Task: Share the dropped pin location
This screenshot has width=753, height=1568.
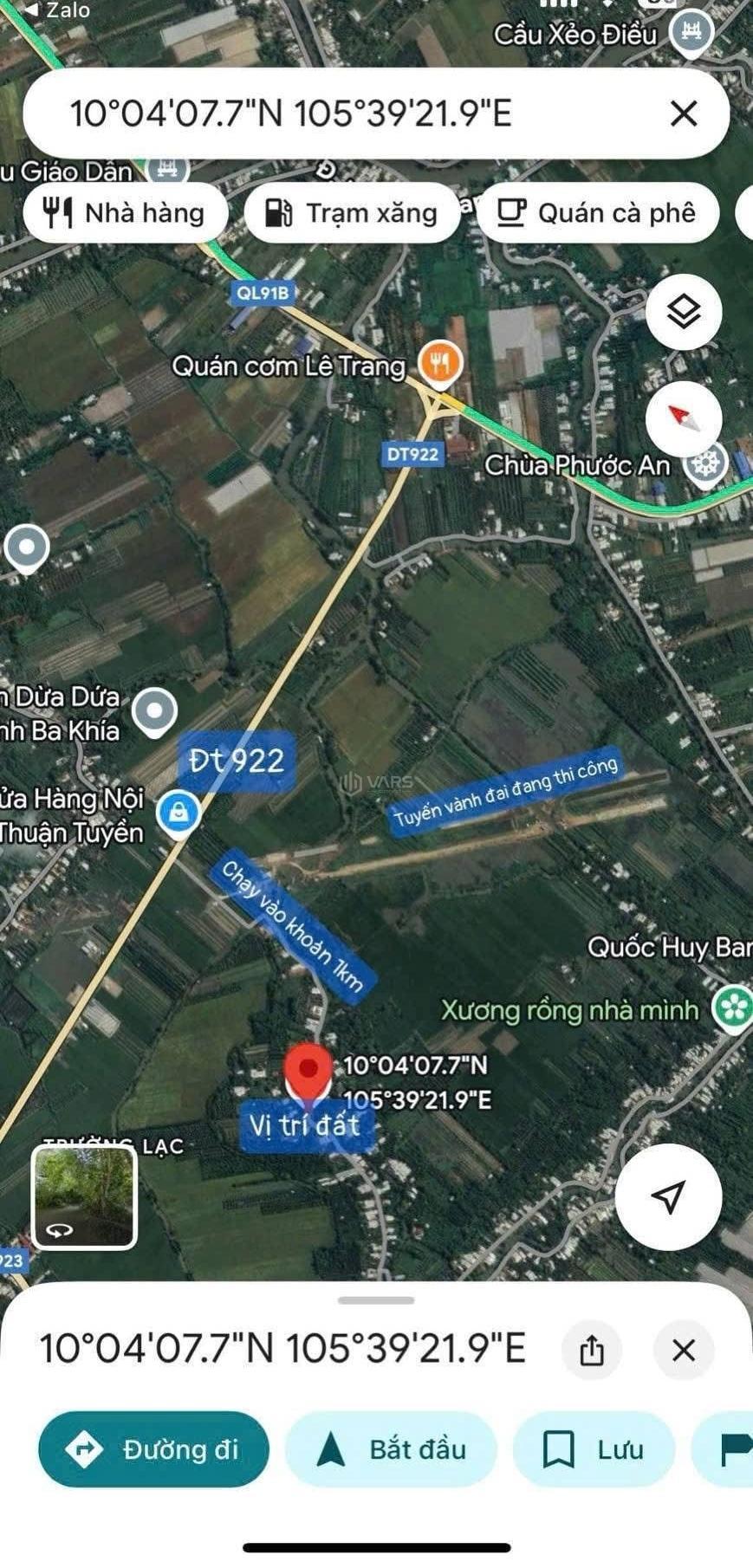Action: click(592, 1350)
